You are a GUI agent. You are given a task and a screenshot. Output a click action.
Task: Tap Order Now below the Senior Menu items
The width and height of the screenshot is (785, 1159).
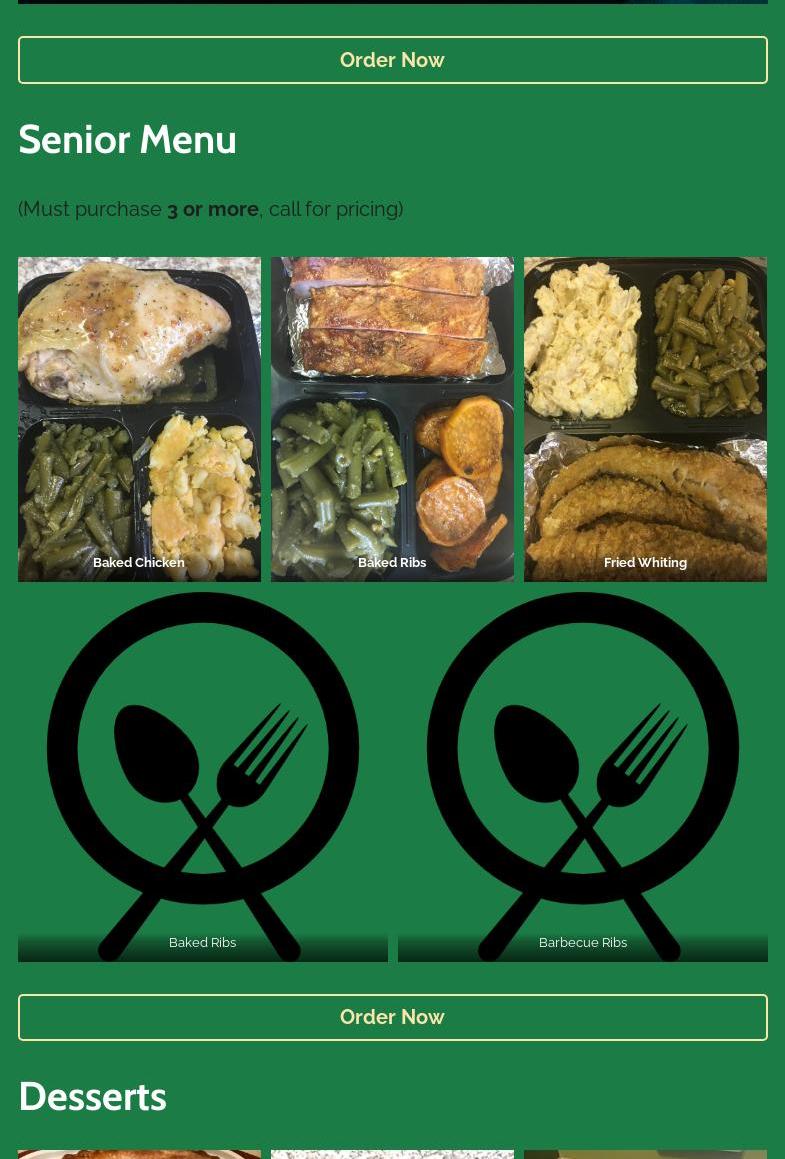click(x=392, y=1017)
